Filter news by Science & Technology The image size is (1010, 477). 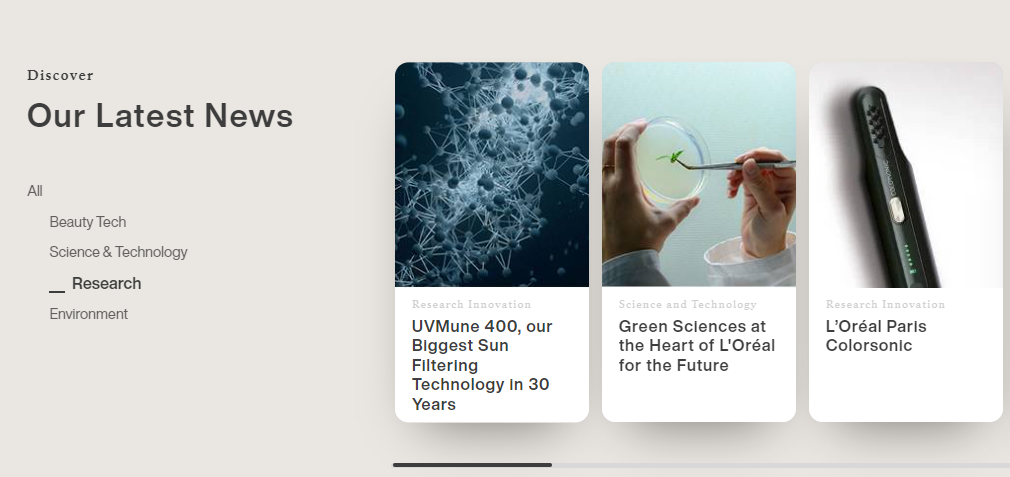118,252
